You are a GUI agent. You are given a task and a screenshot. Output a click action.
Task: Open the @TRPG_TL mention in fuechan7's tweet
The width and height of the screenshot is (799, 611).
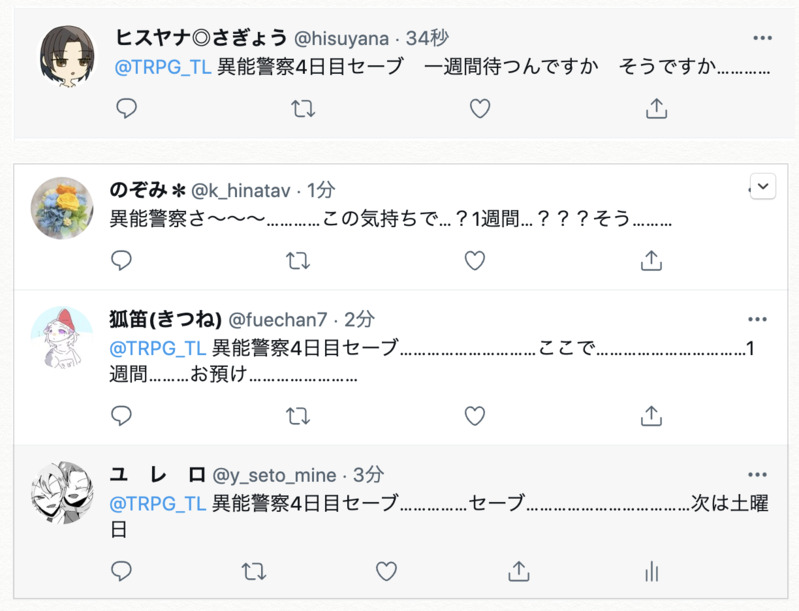[157, 348]
